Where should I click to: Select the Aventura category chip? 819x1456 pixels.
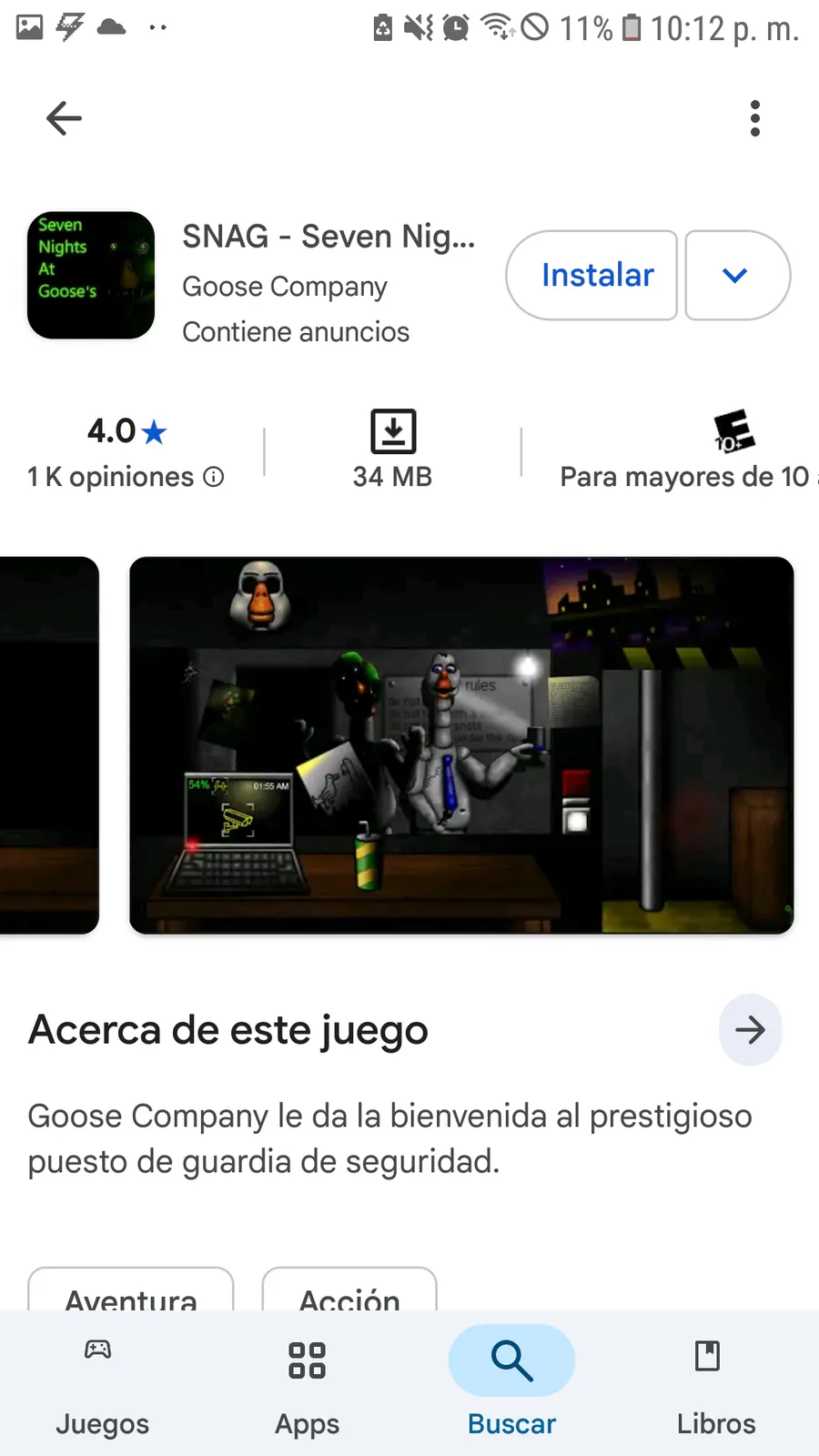pos(131,1293)
